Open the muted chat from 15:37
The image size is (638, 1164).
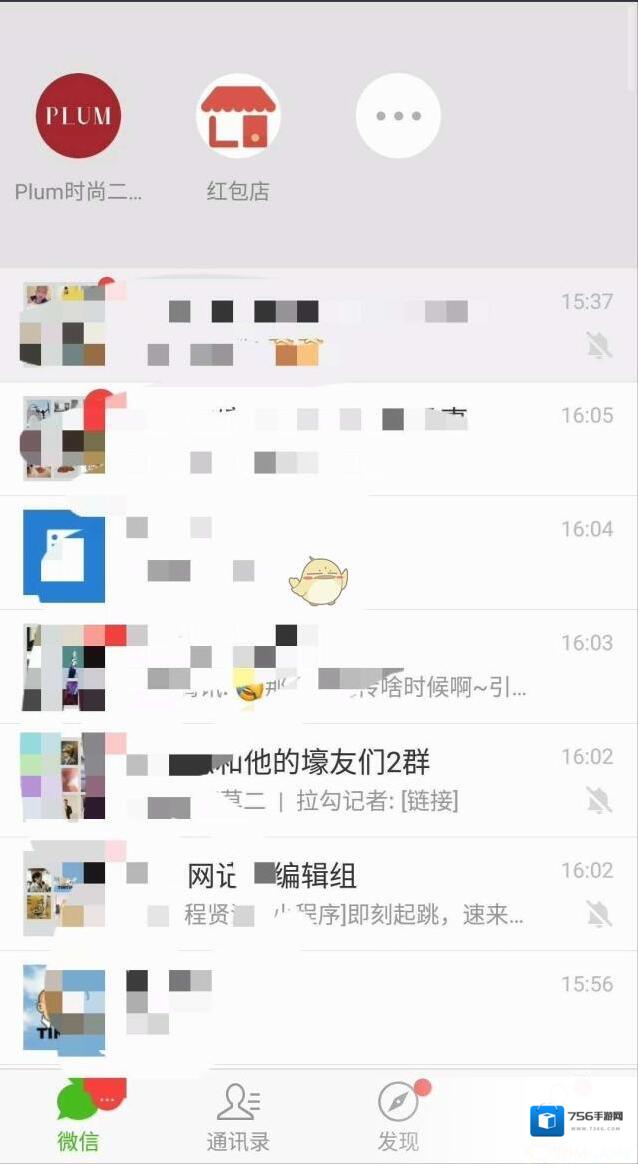click(x=320, y=324)
